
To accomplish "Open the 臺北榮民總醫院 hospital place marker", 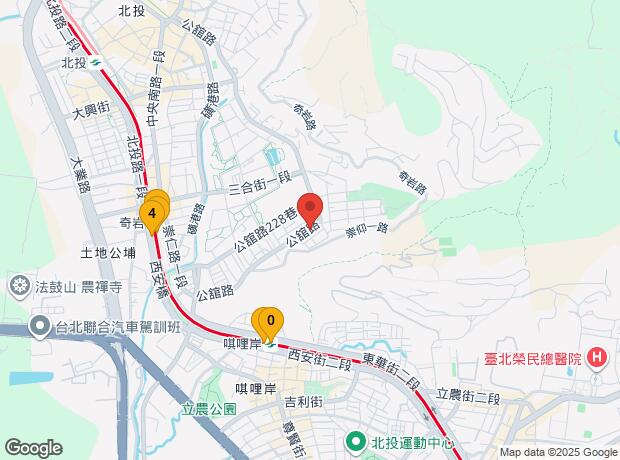I will 597,357.
